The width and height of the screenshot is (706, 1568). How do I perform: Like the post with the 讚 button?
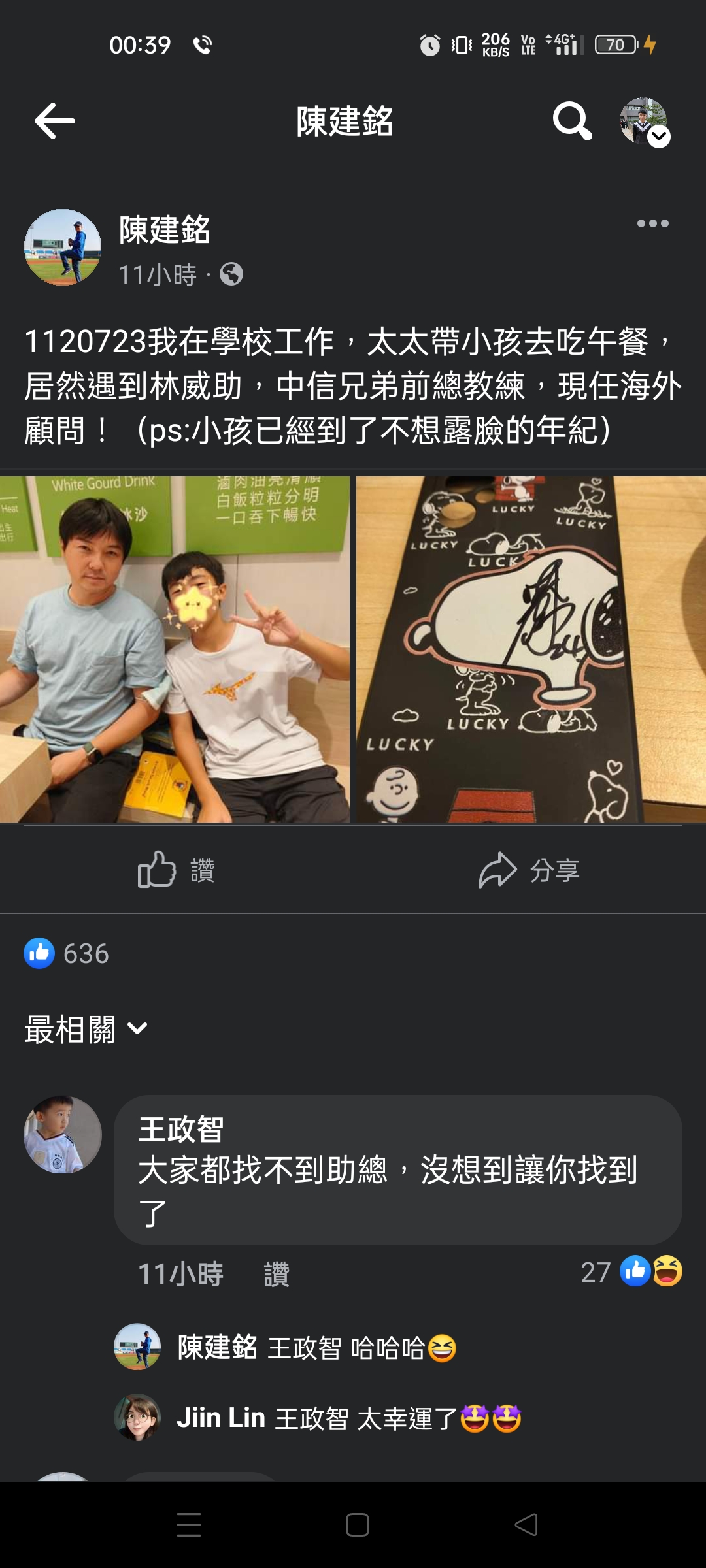click(x=176, y=870)
